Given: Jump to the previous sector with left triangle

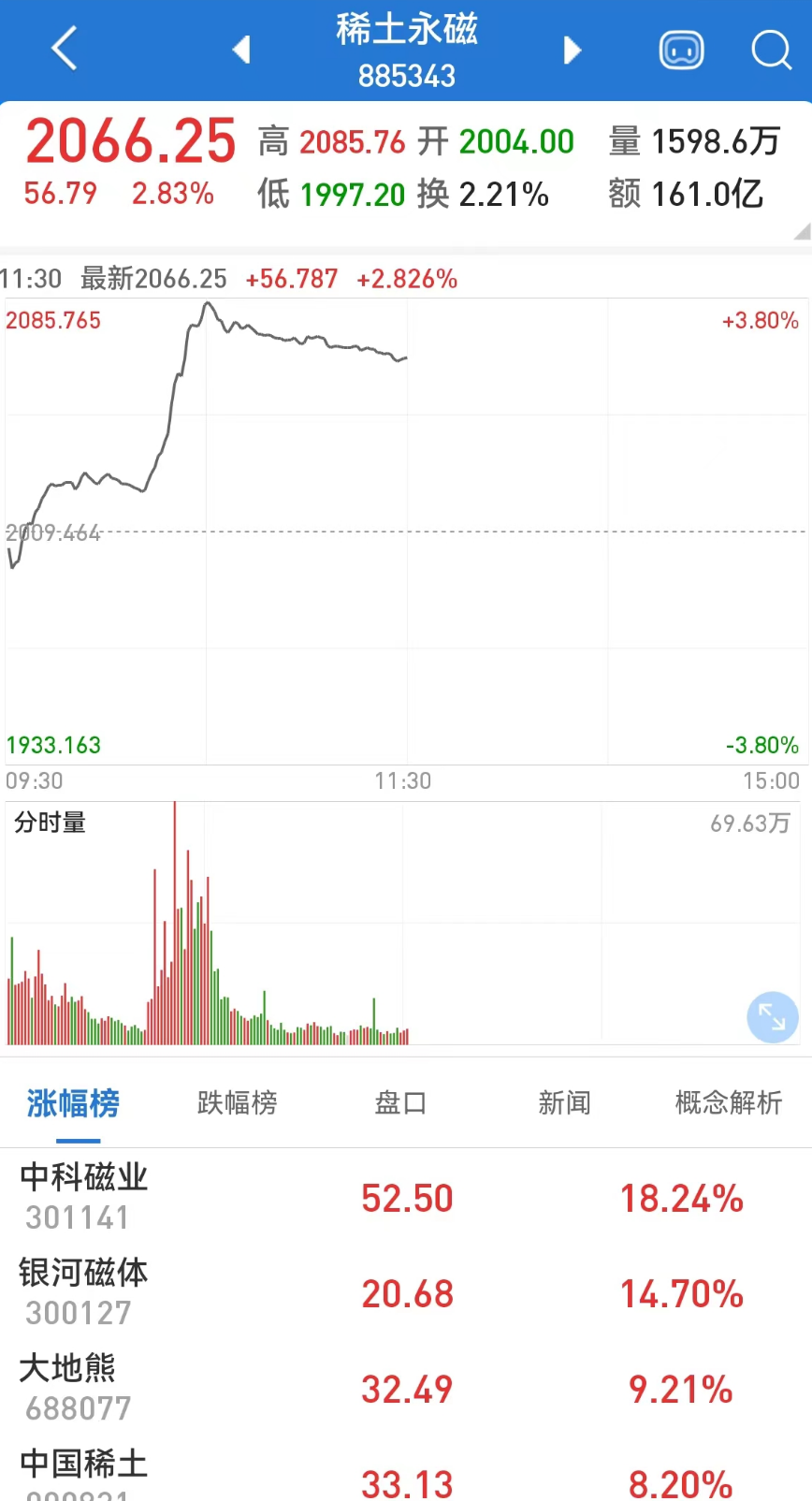Looking at the screenshot, I should pos(241,50).
